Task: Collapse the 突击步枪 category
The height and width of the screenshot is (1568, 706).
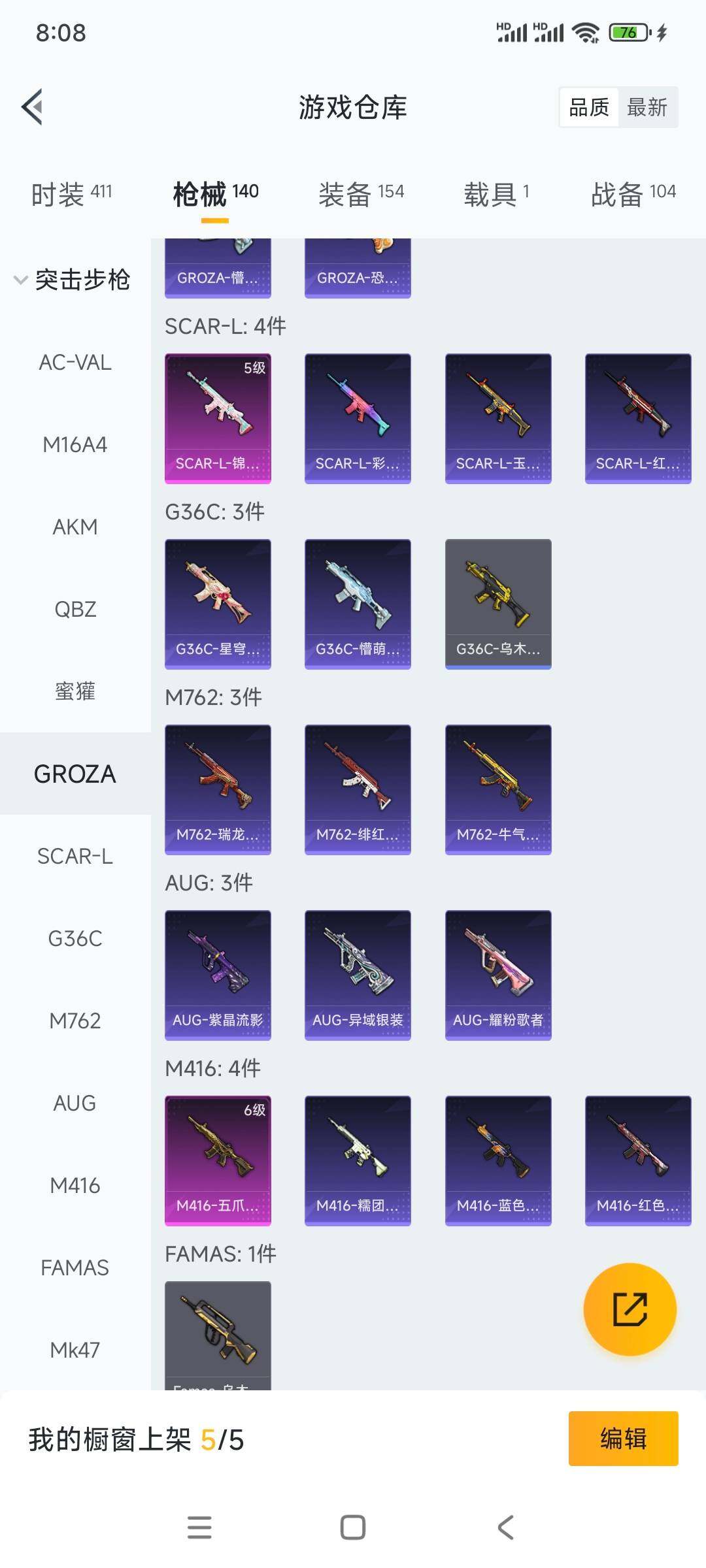Action: 72,280
